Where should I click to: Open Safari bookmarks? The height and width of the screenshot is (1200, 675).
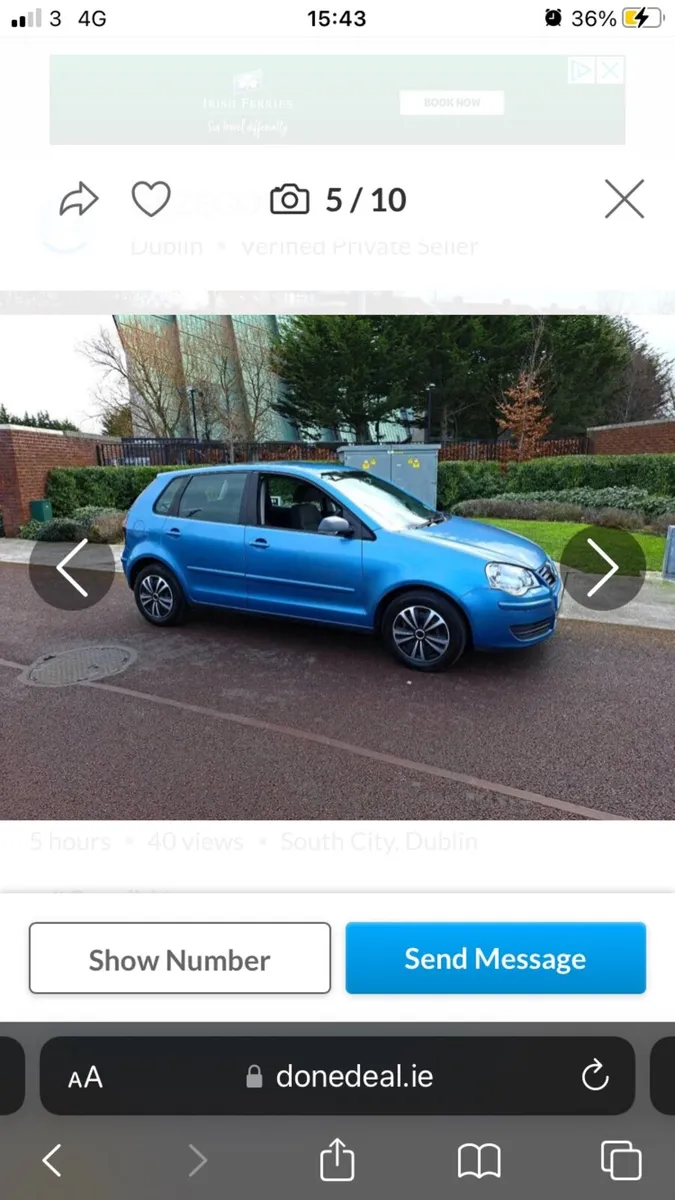pos(479,1160)
